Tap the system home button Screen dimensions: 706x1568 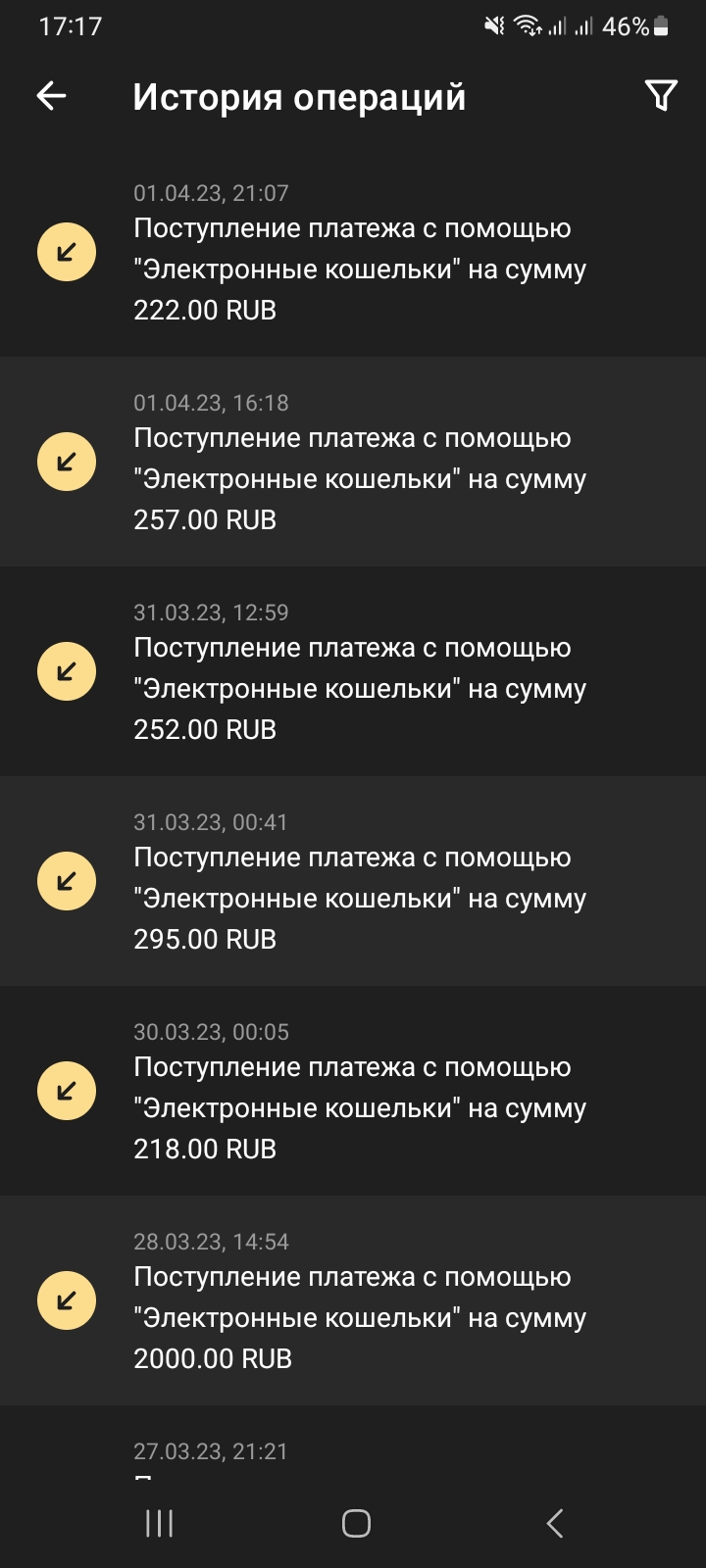click(356, 1523)
